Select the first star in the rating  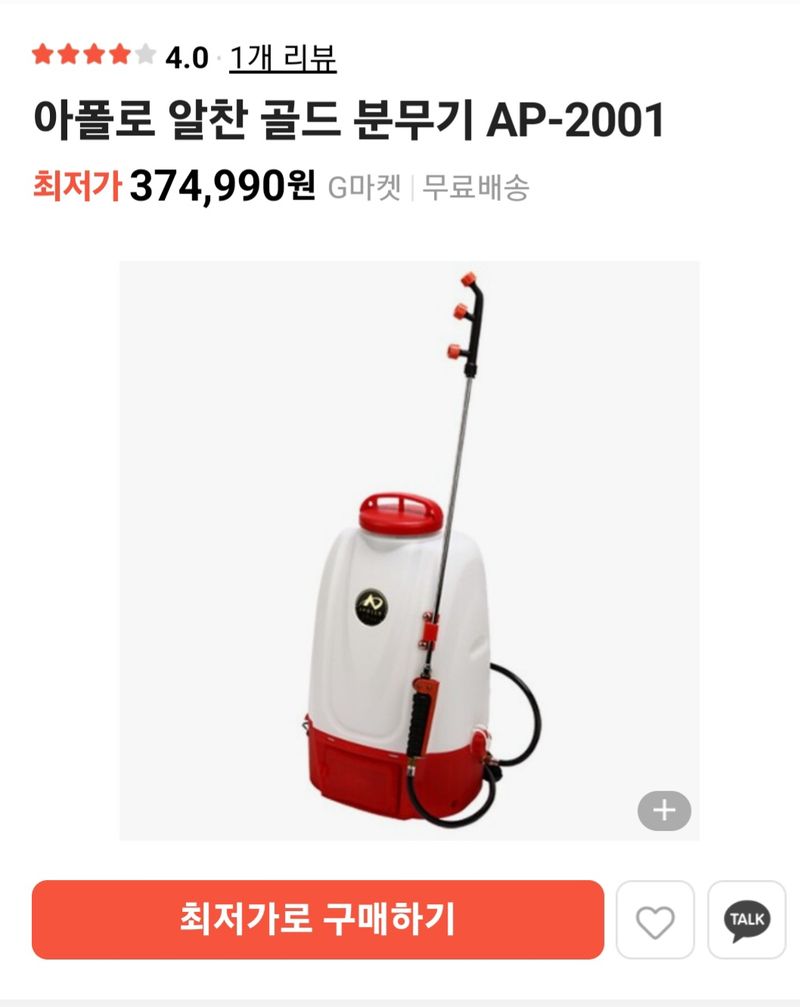pyautogui.click(x=44, y=53)
